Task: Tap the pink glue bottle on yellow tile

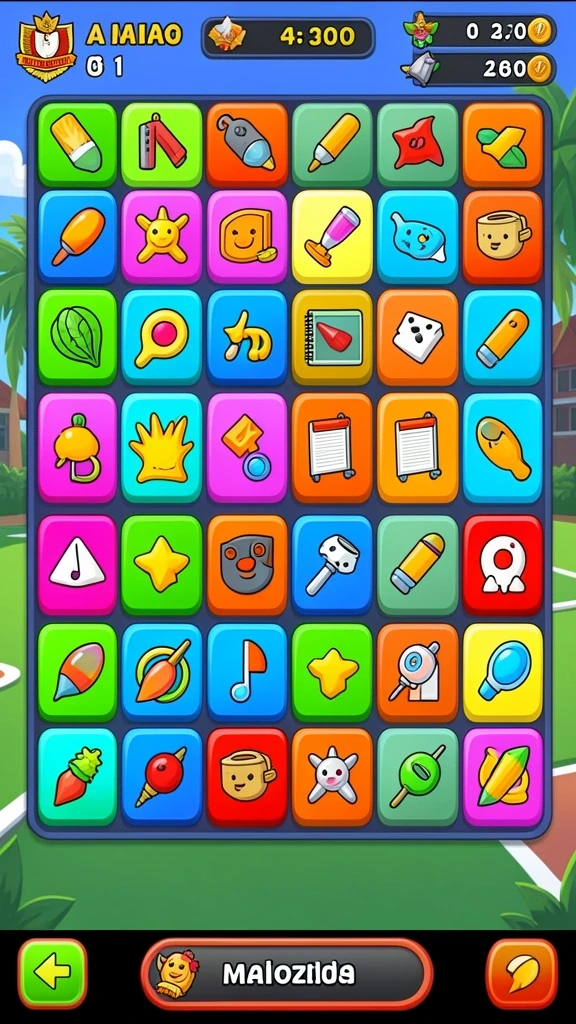Action: (332, 237)
